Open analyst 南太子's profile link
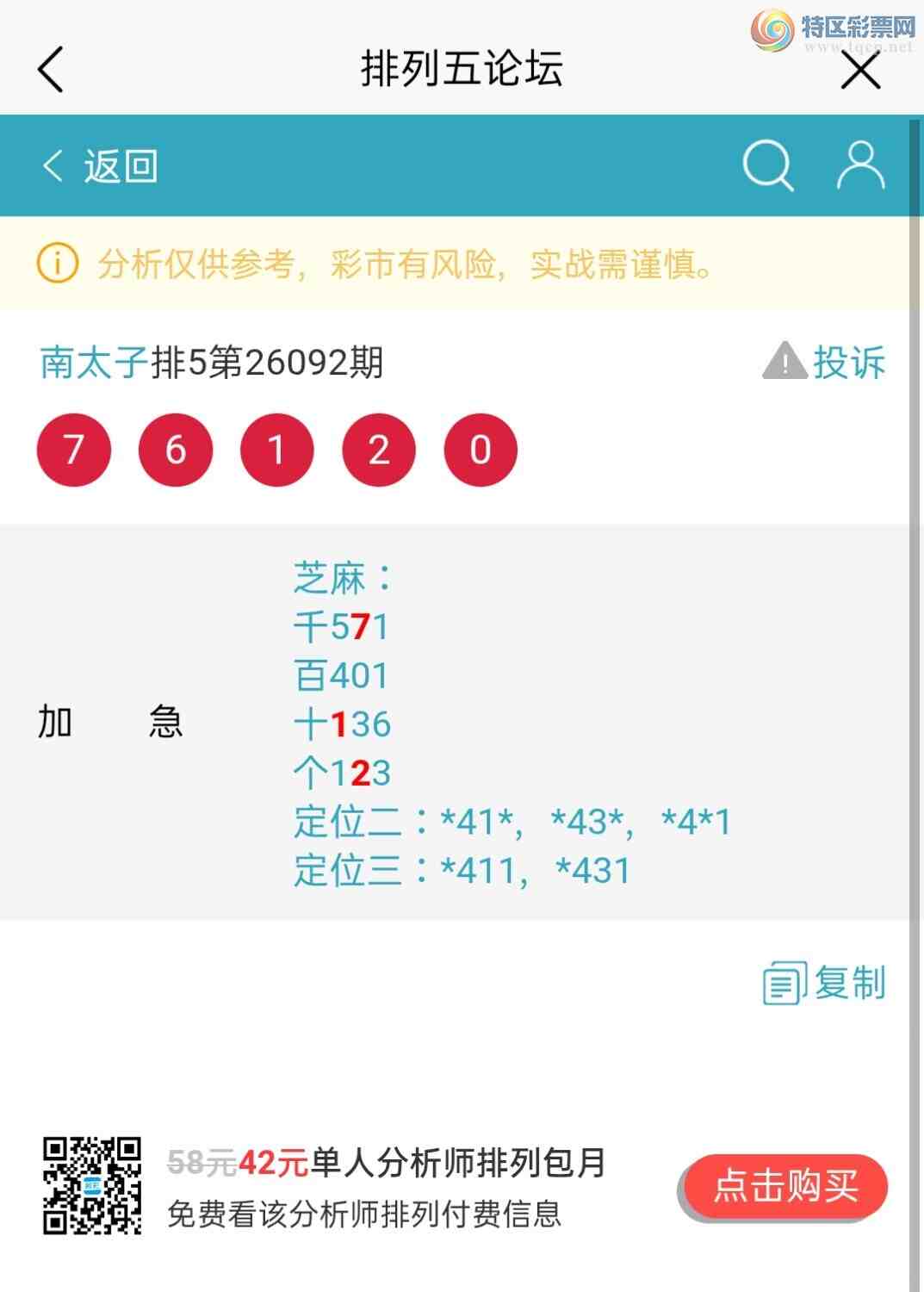This screenshot has width=924, height=1292. tap(94, 362)
